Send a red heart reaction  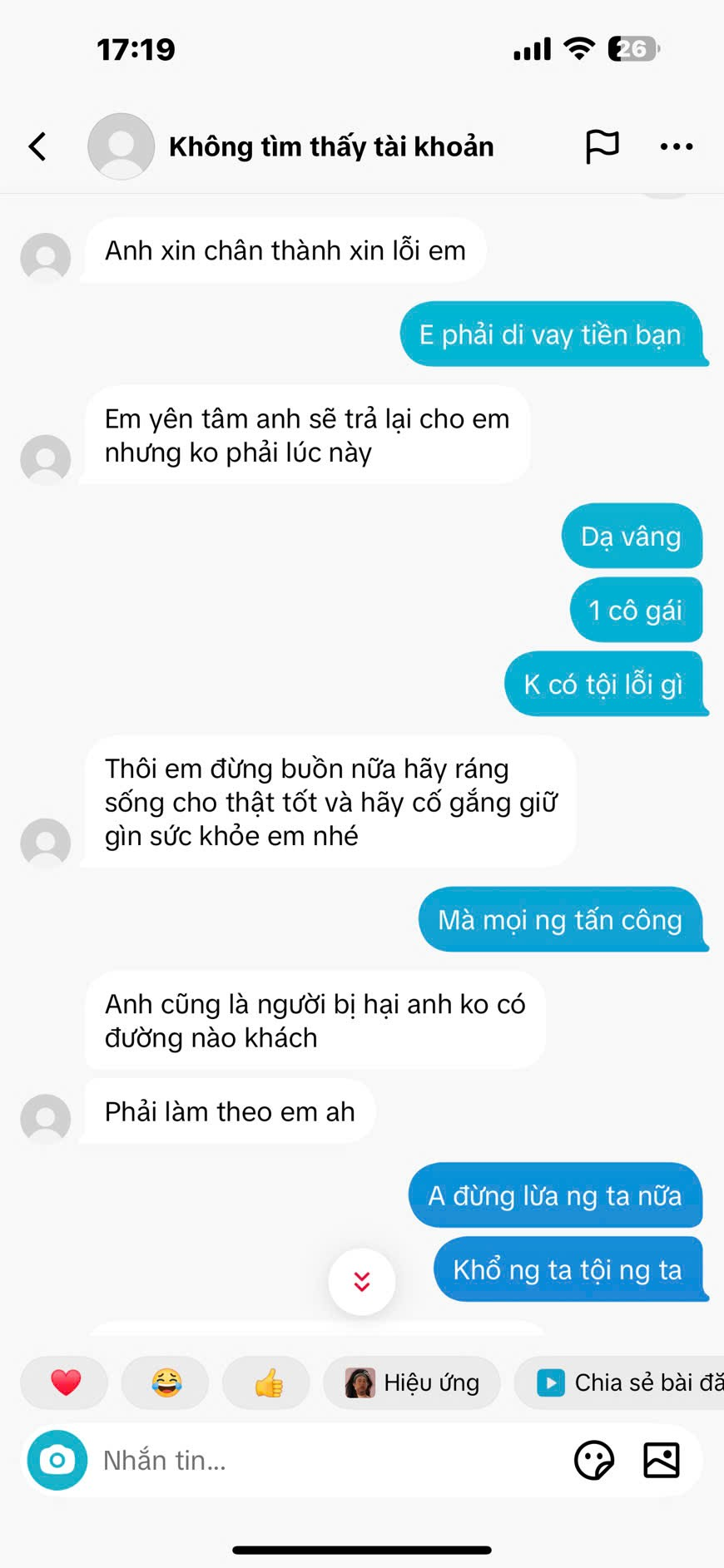(x=66, y=1383)
